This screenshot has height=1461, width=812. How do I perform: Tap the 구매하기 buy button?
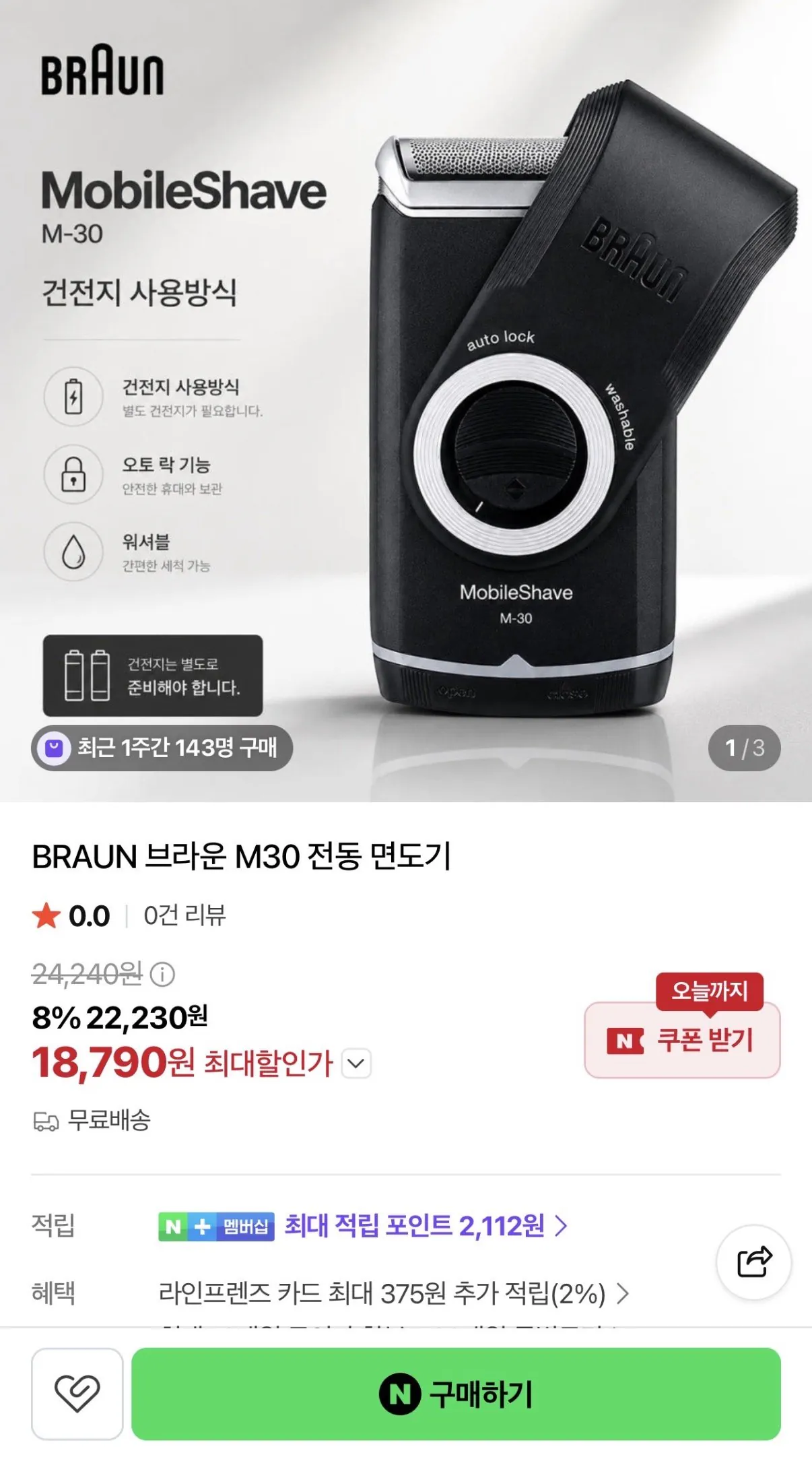point(456,1394)
